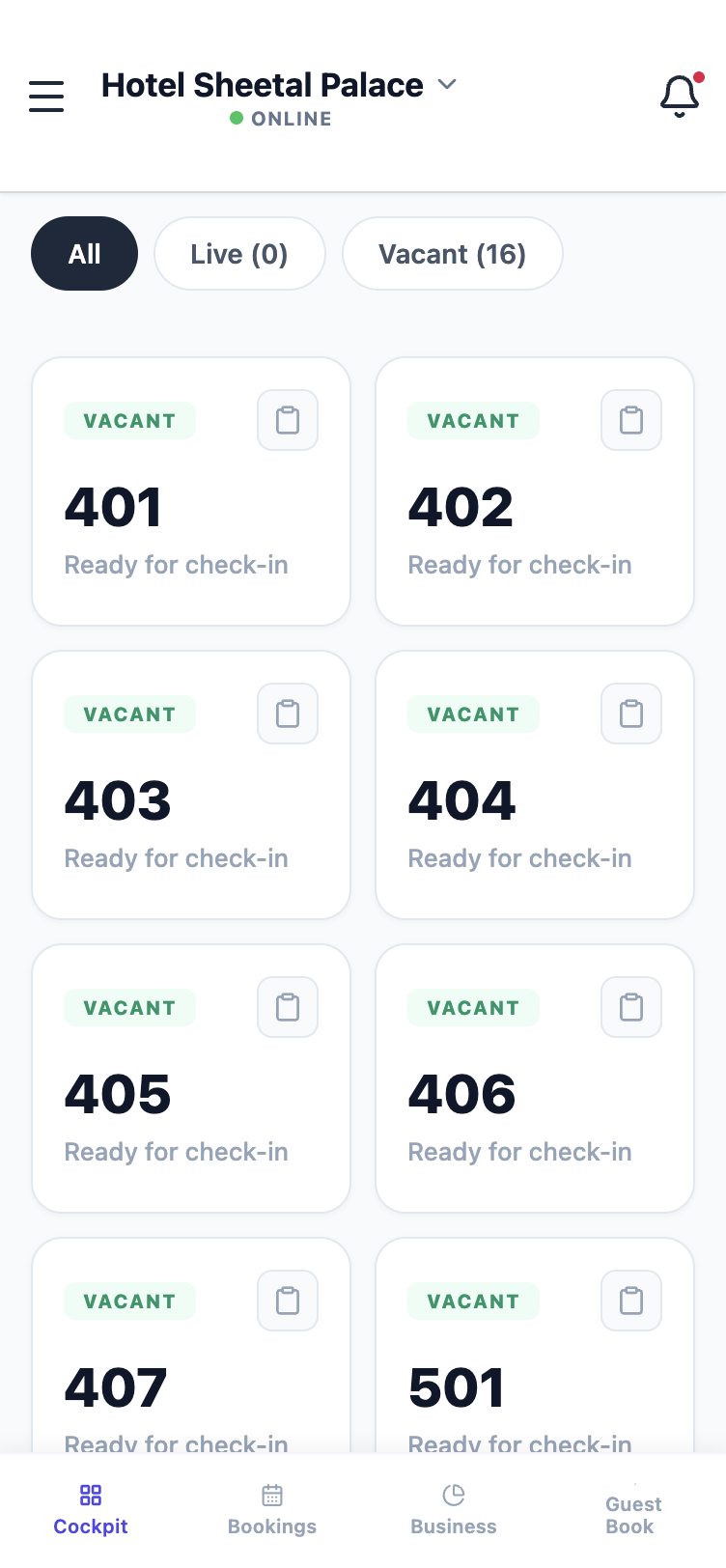Select the All filter chip

85,254
